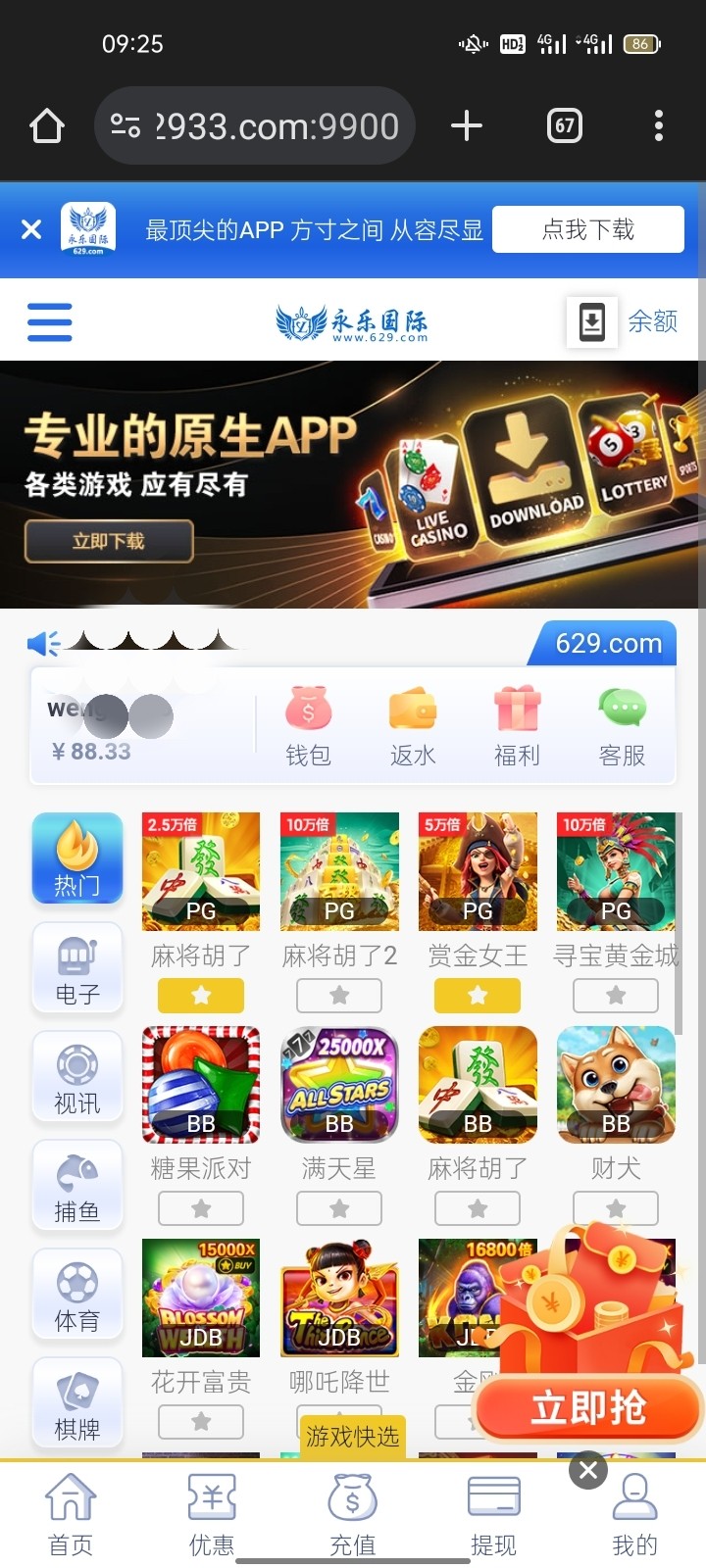Tap the 立即抢 red envelope button
Viewport: 706px width, 1568px height.
point(588,1409)
